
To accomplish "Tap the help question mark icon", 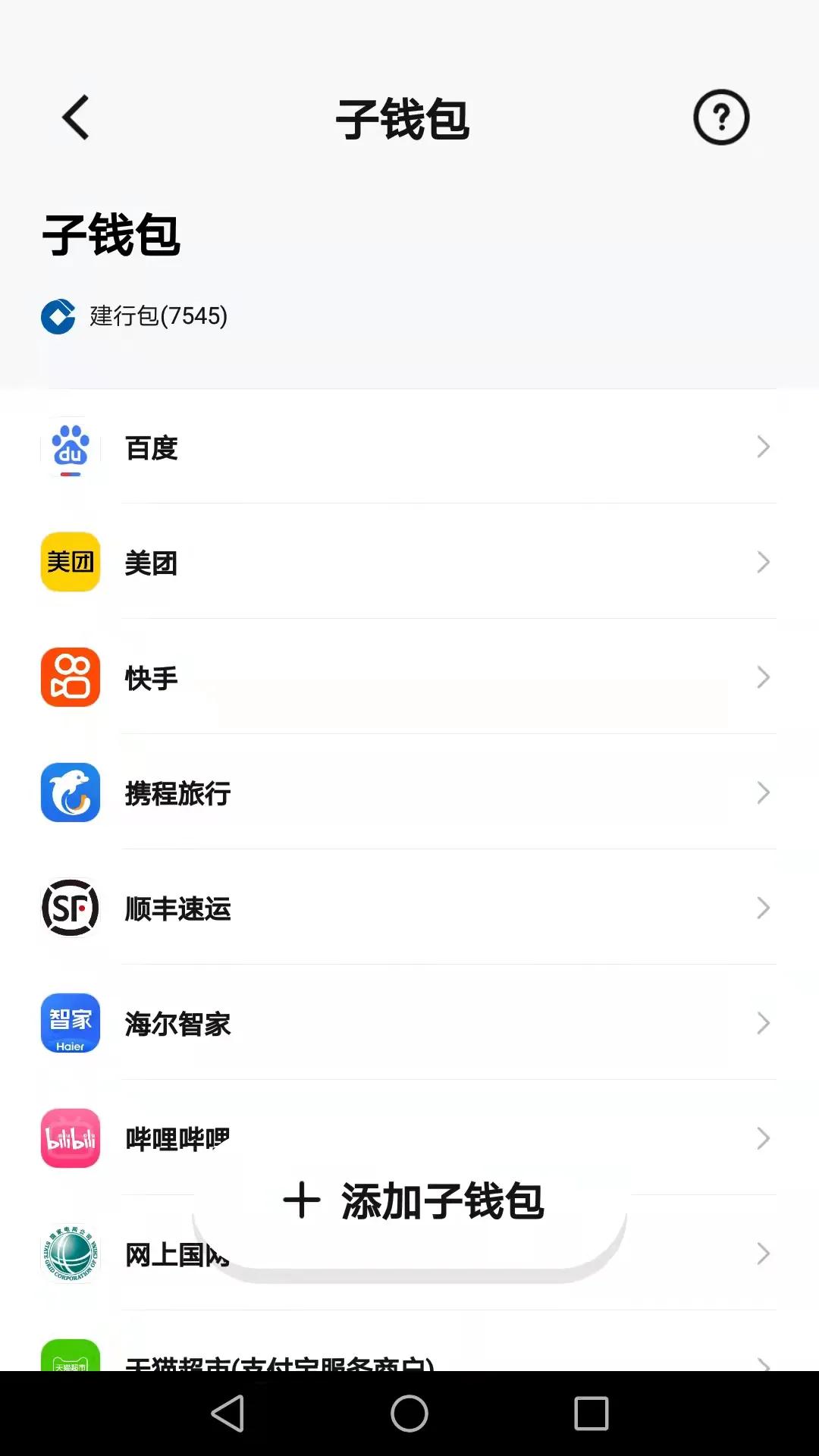I will pos(721,118).
